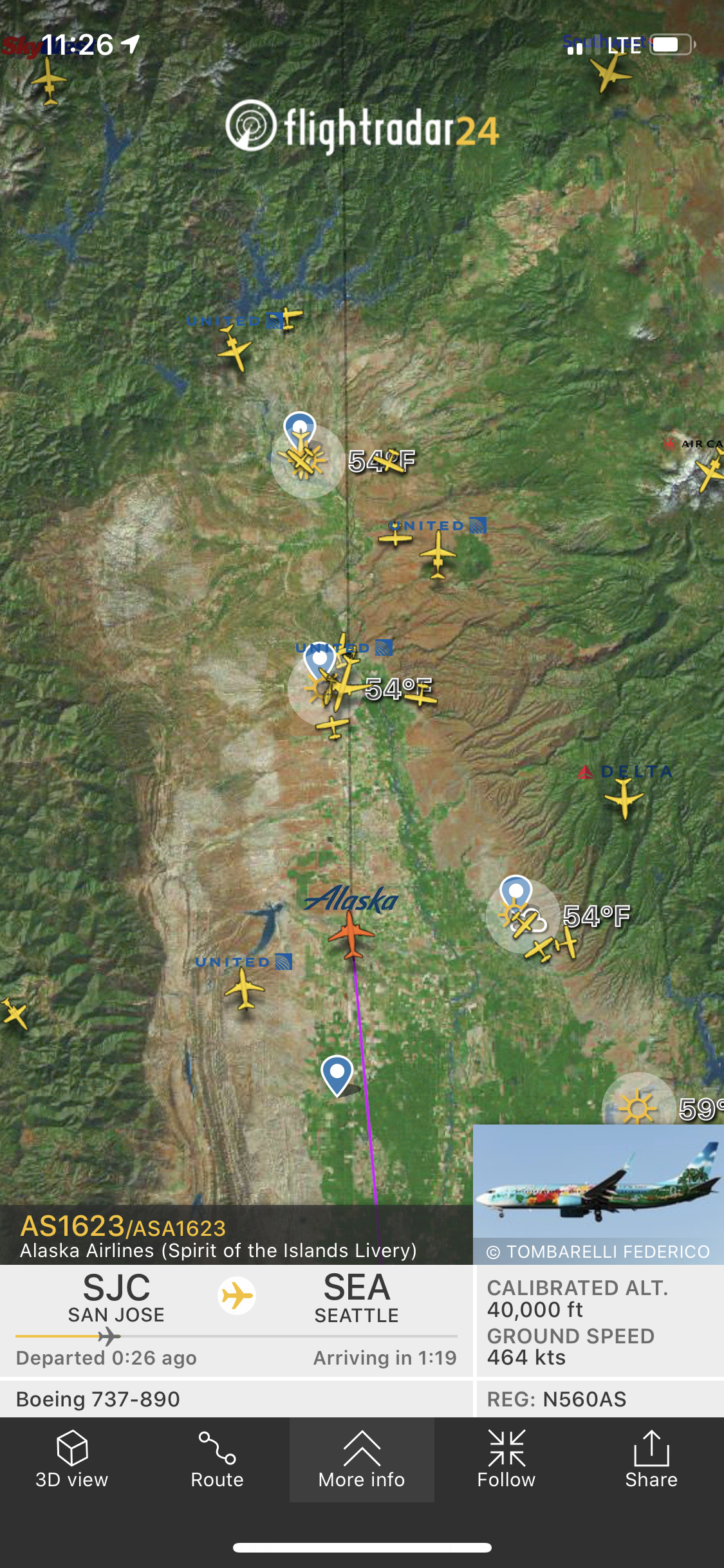Open the 3D view

point(72,1460)
